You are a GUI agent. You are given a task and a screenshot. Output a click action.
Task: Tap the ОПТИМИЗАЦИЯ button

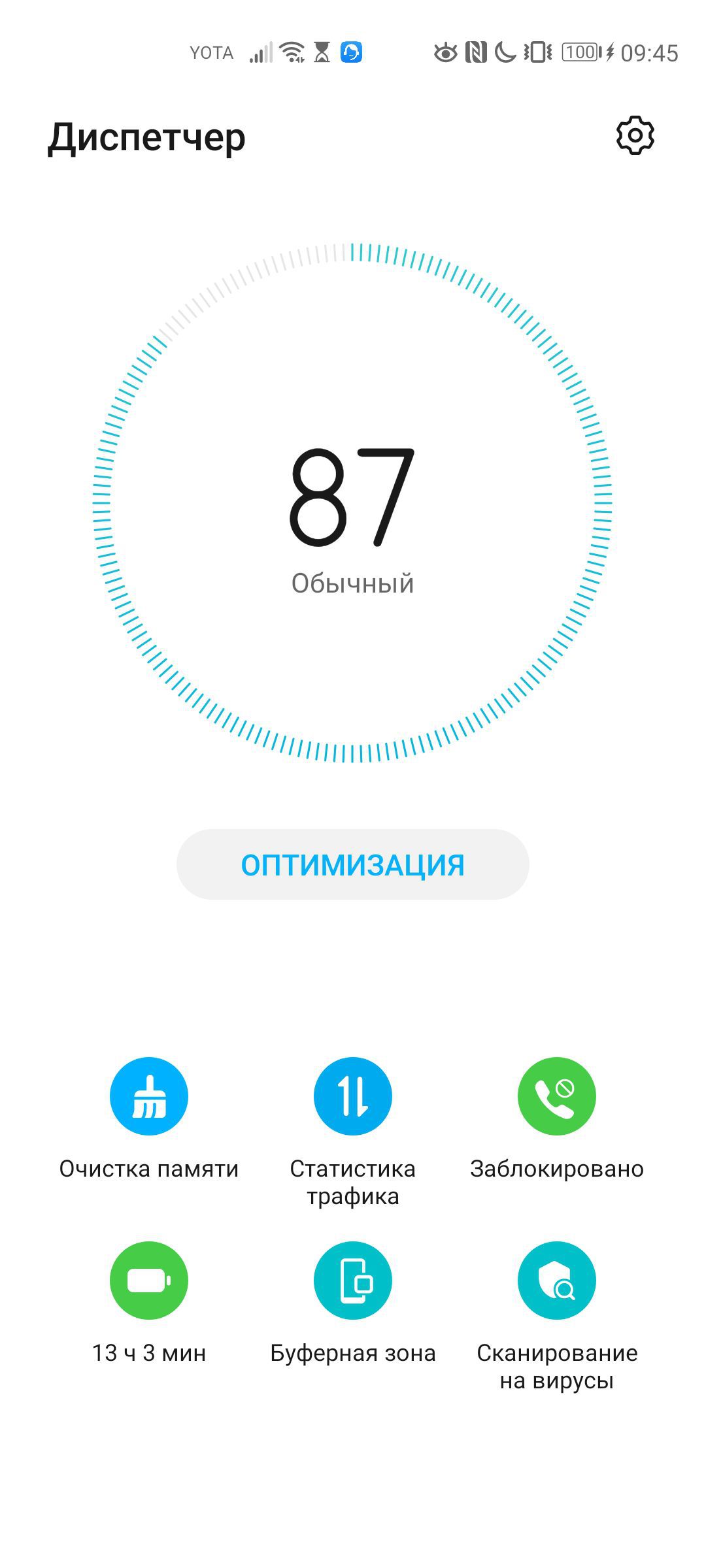click(352, 864)
